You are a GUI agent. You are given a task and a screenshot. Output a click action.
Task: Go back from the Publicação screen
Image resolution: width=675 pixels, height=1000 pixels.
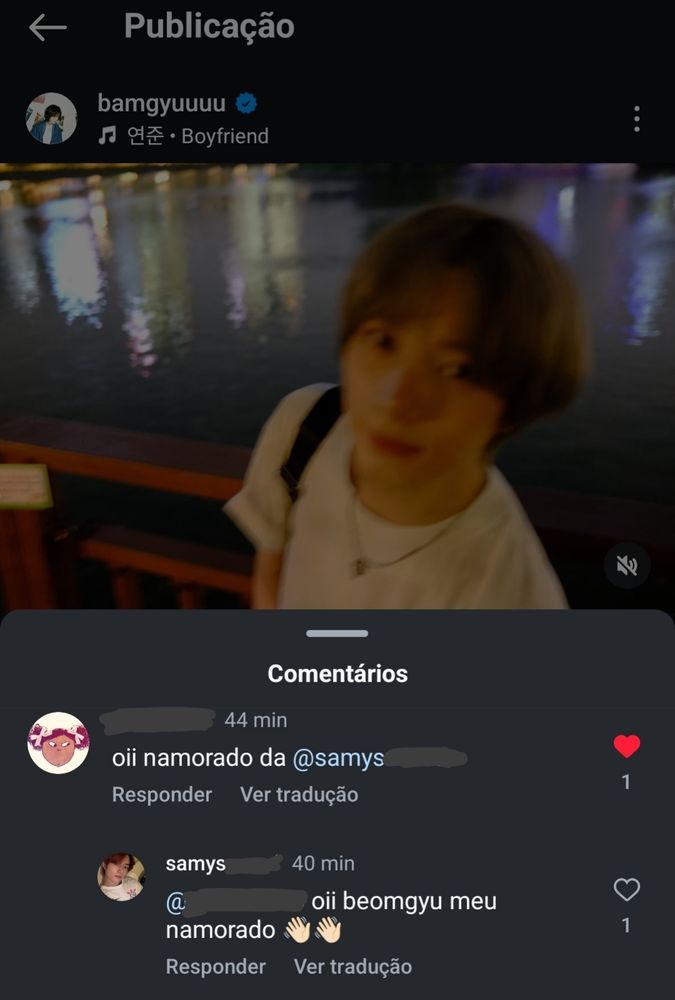coord(47,27)
